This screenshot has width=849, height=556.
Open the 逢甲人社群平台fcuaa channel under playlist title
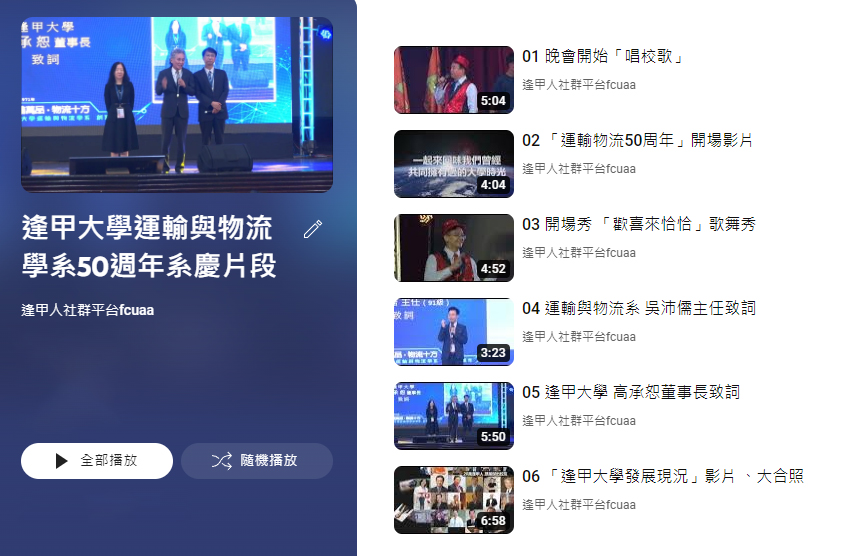pos(87,310)
